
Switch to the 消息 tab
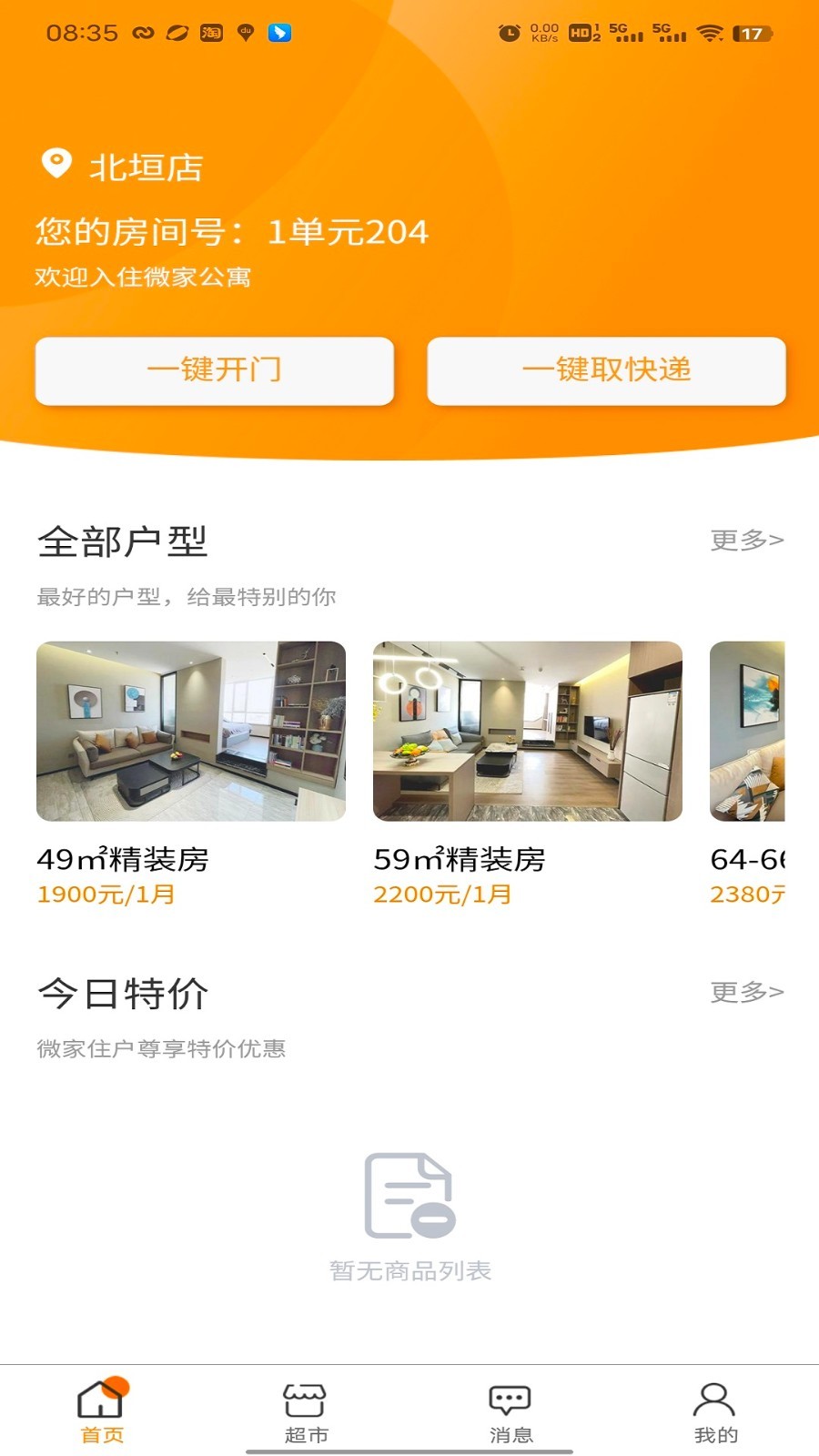(x=511, y=1410)
